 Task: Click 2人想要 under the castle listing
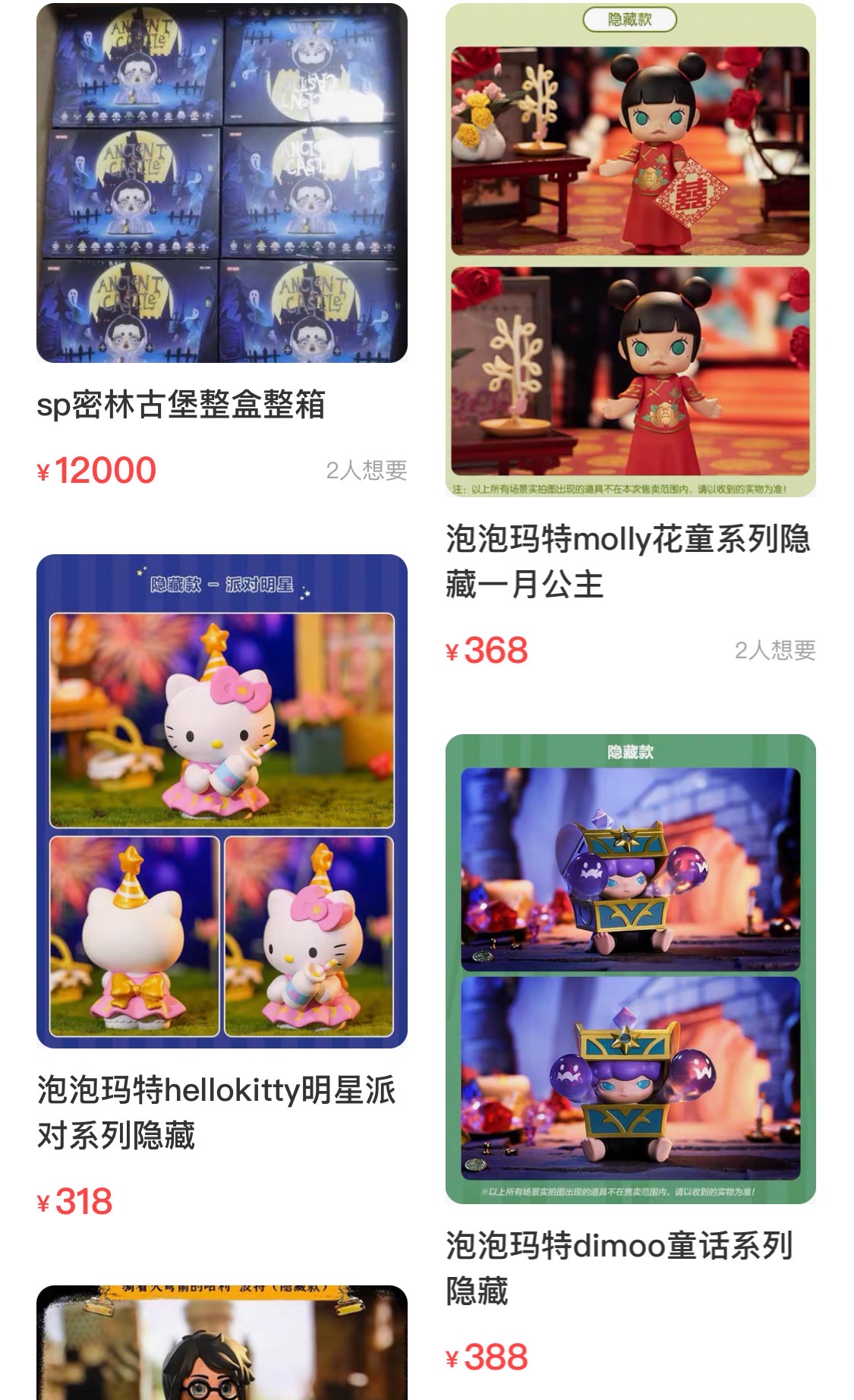(x=367, y=472)
